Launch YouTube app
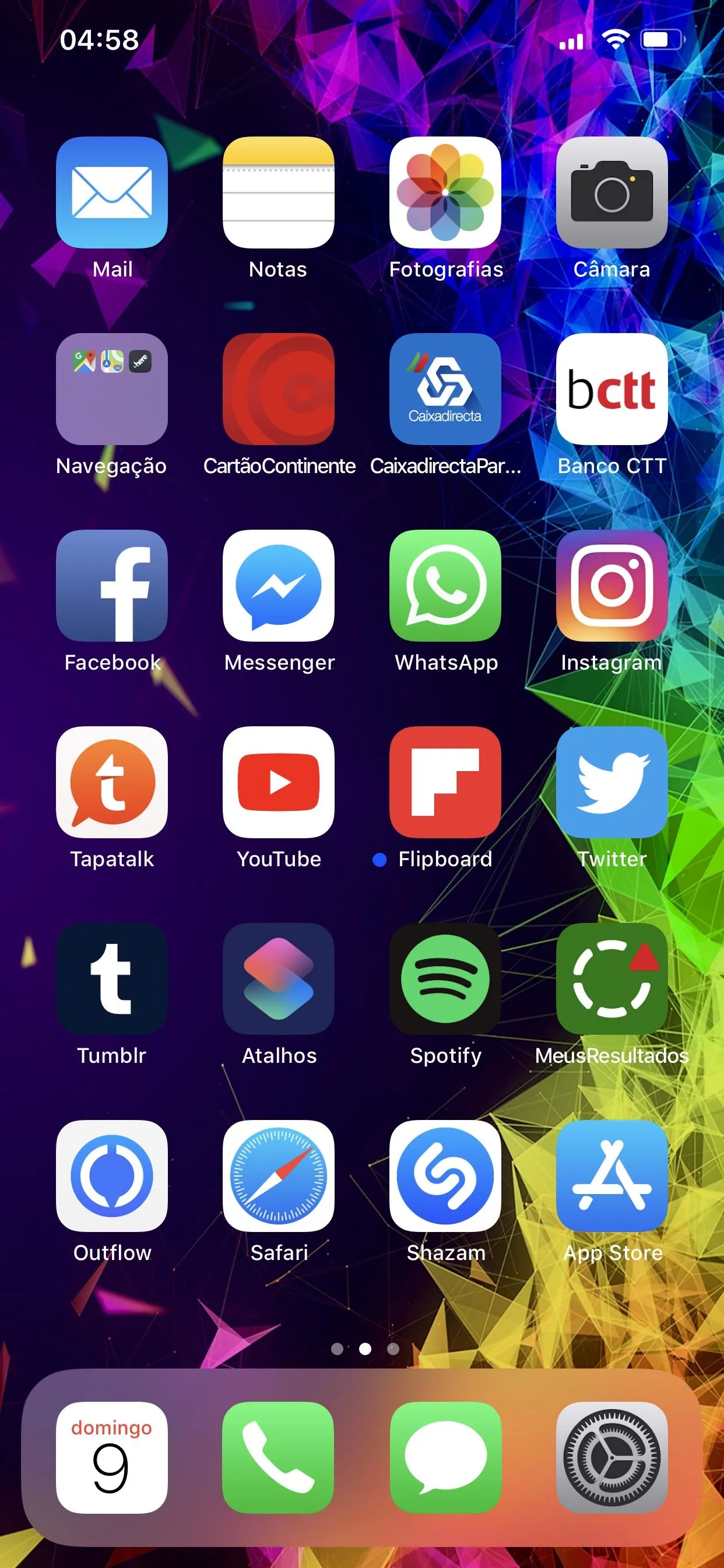This screenshot has width=724, height=1568. coord(279,782)
